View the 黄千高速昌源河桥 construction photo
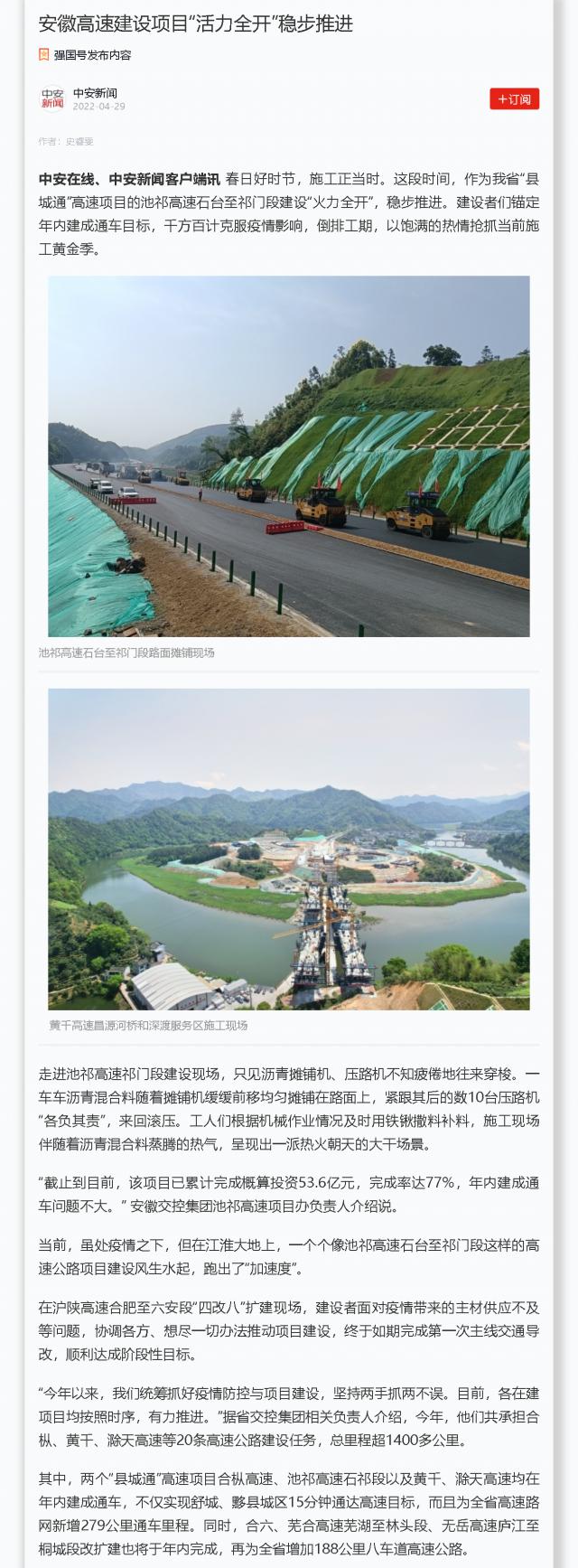The image size is (578, 1568). [288, 849]
